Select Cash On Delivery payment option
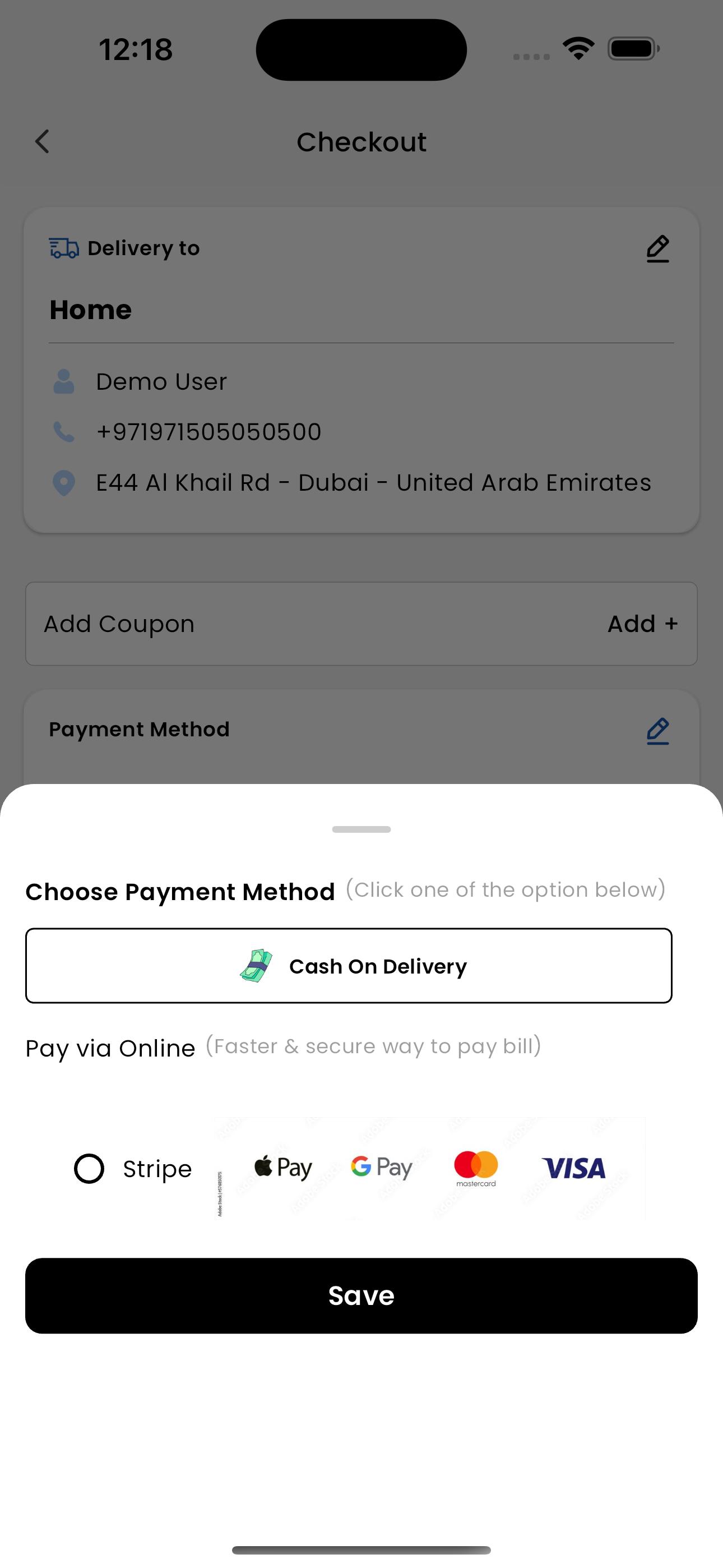This screenshot has height=1568, width=723. tap(349, 965)
